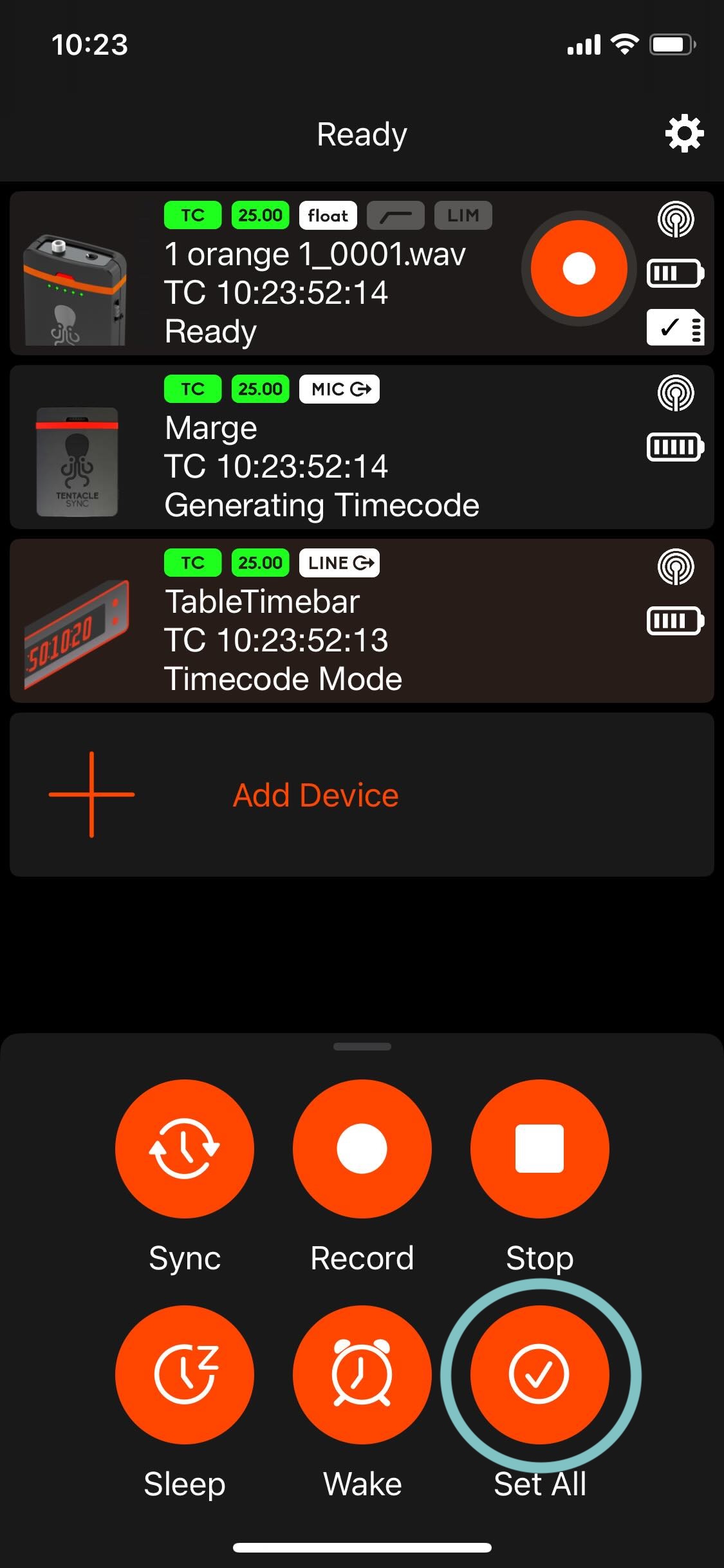
Task: Open the settings gear
Action: [684, 134]
